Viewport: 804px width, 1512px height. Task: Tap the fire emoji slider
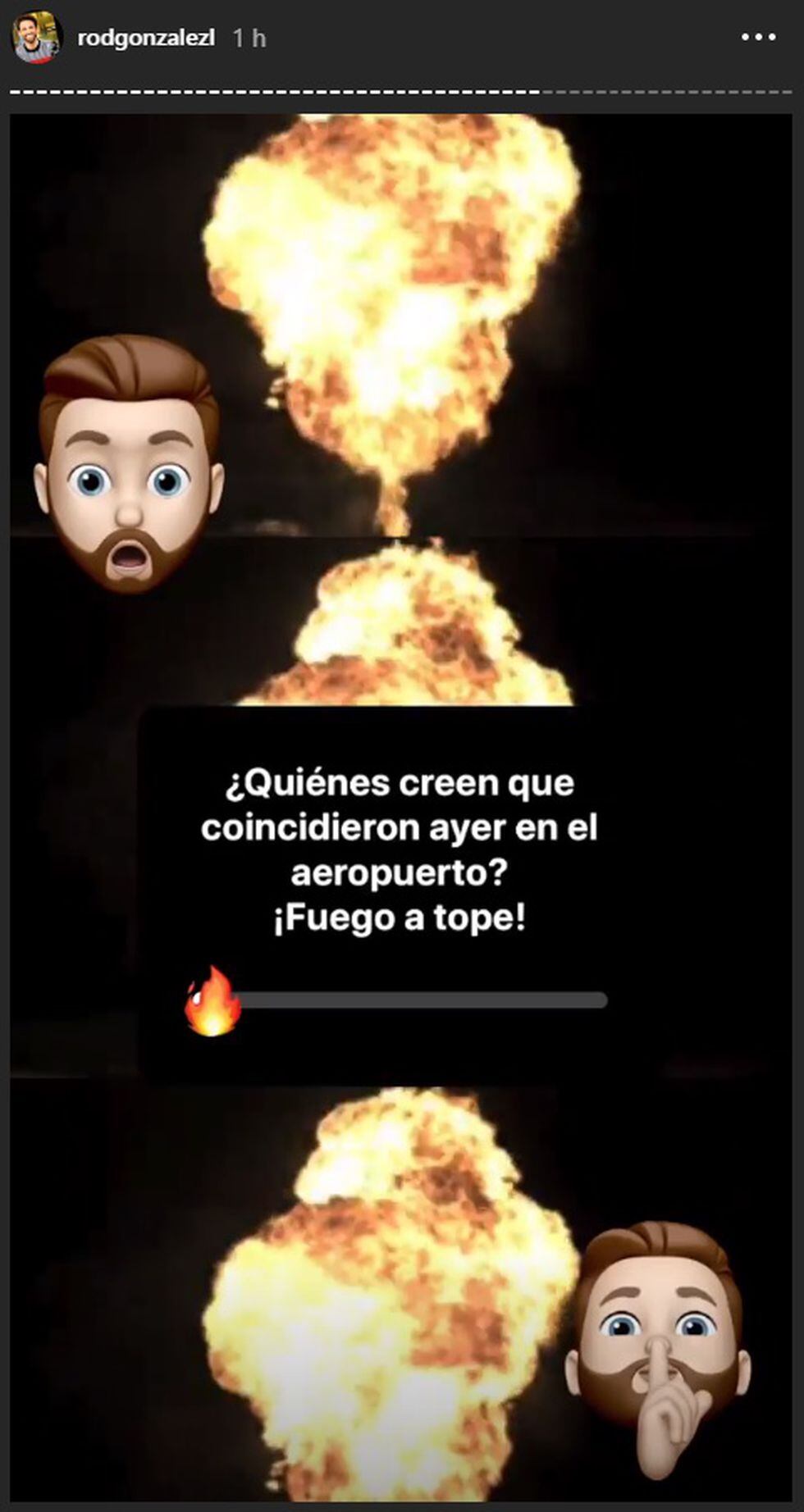tap(213, 1001)
